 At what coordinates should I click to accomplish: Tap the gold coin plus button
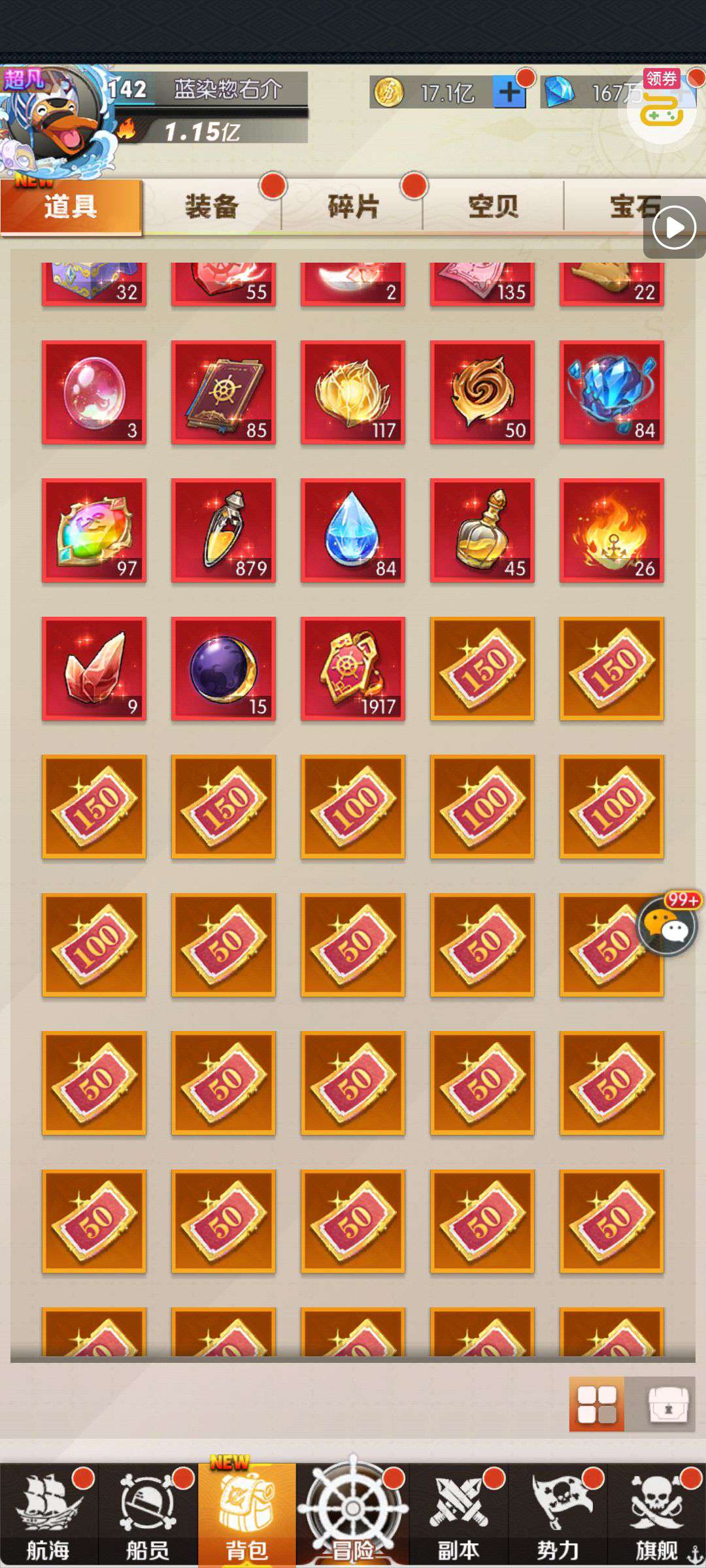click(x=509, y=93)
